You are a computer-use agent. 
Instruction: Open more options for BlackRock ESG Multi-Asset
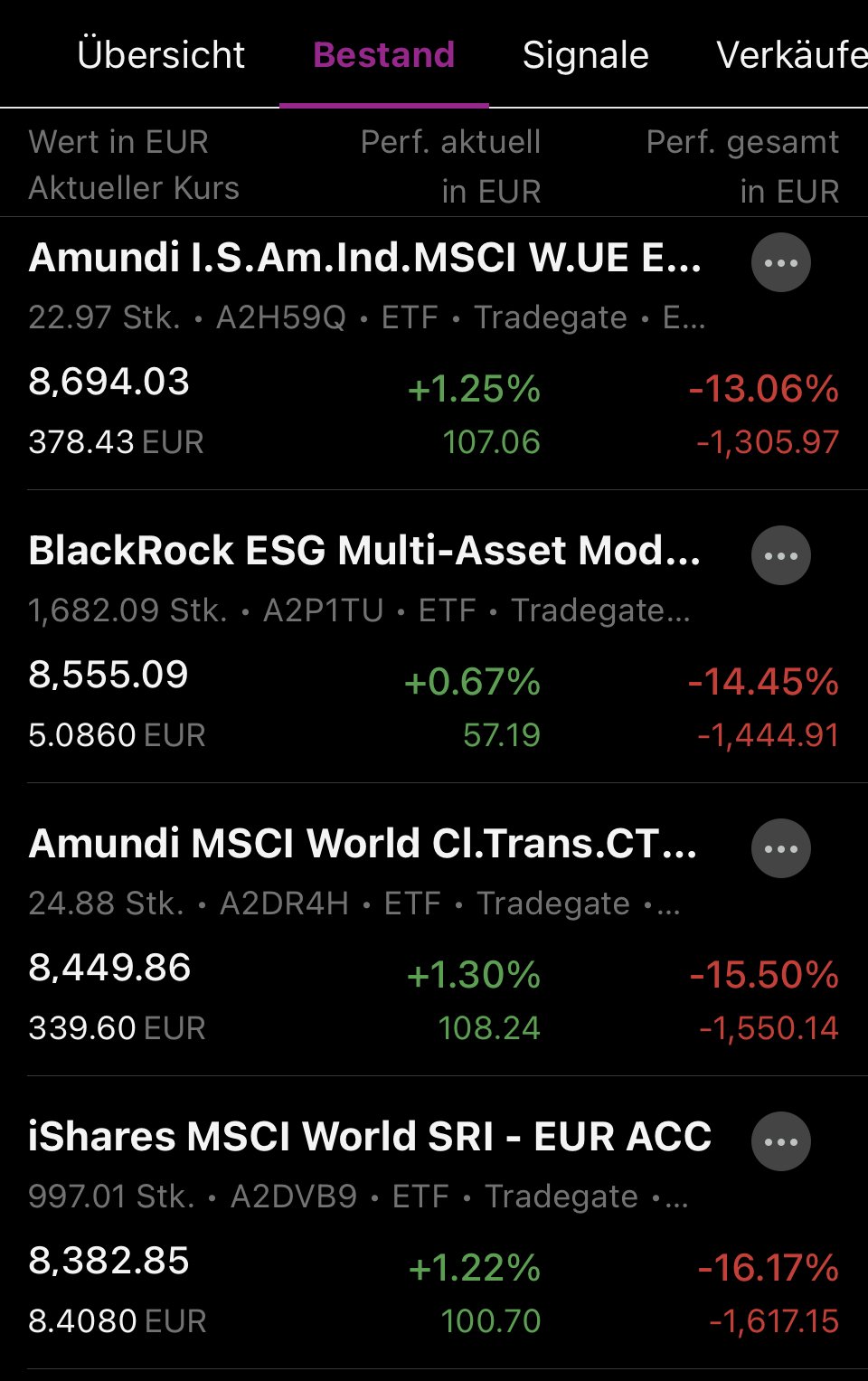click(x=780, y=555)
